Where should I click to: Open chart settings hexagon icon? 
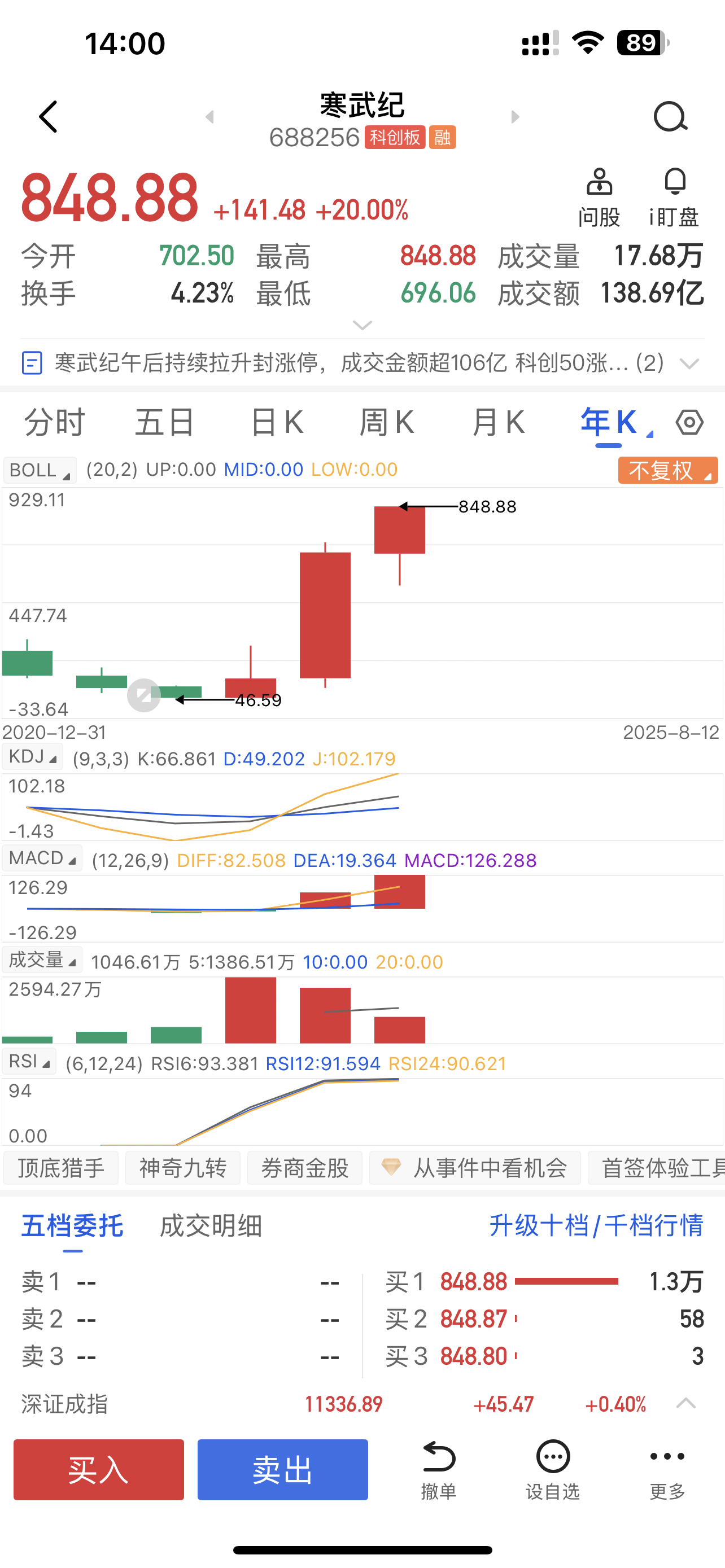click(x=689, y=422)
